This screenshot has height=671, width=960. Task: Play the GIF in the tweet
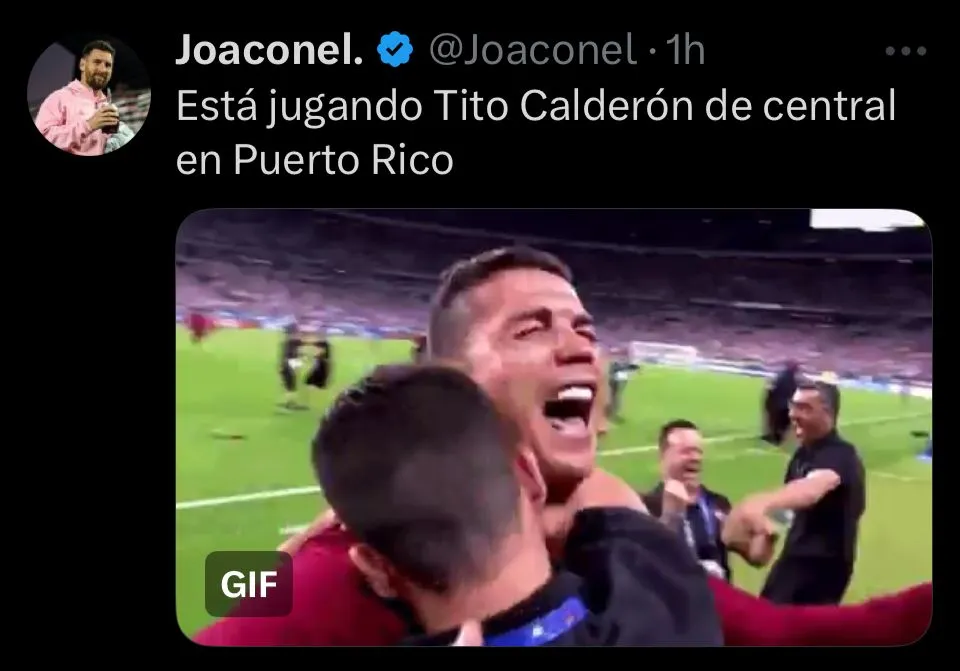coord(553,427)
